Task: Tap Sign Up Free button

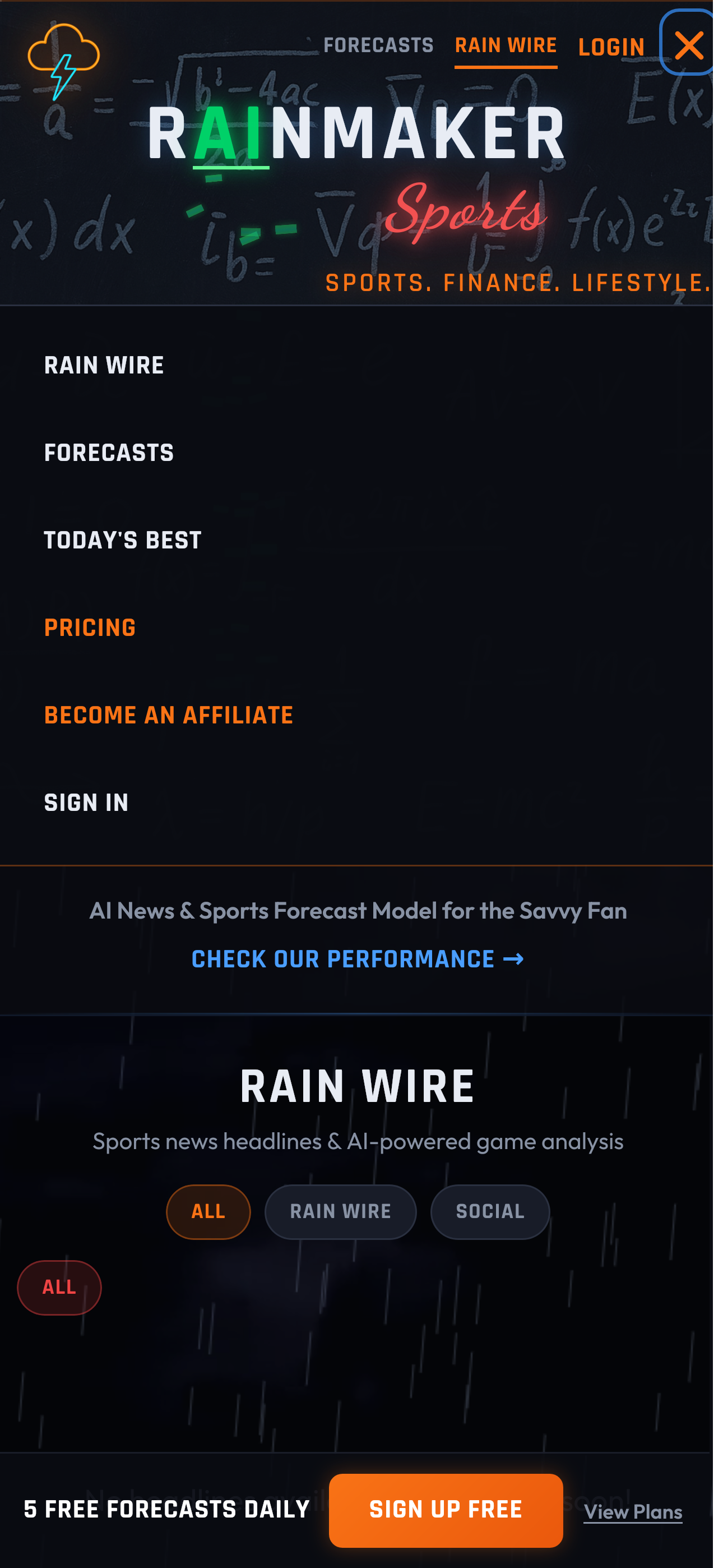Action: pos(446,1510)
